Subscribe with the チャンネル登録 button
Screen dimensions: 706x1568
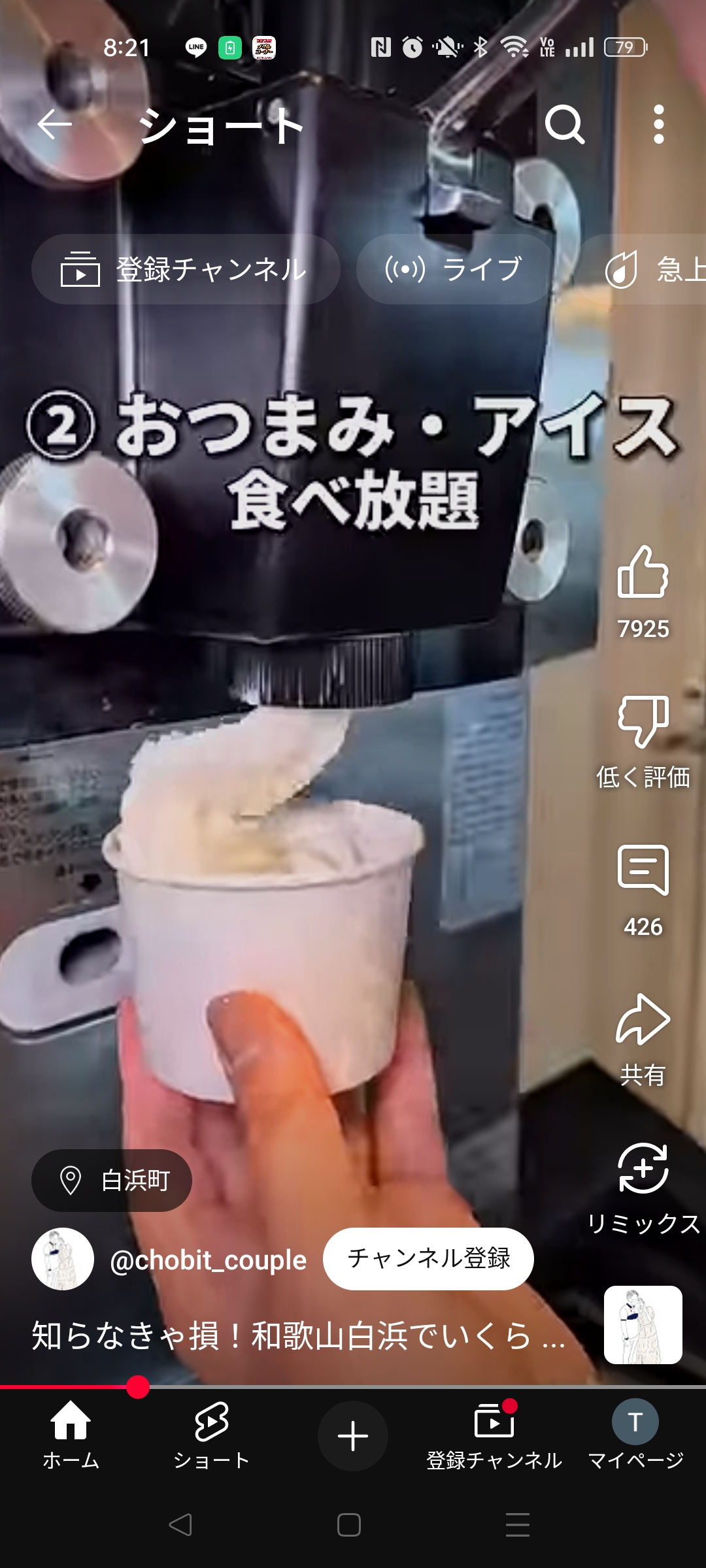coord(428,1258)
